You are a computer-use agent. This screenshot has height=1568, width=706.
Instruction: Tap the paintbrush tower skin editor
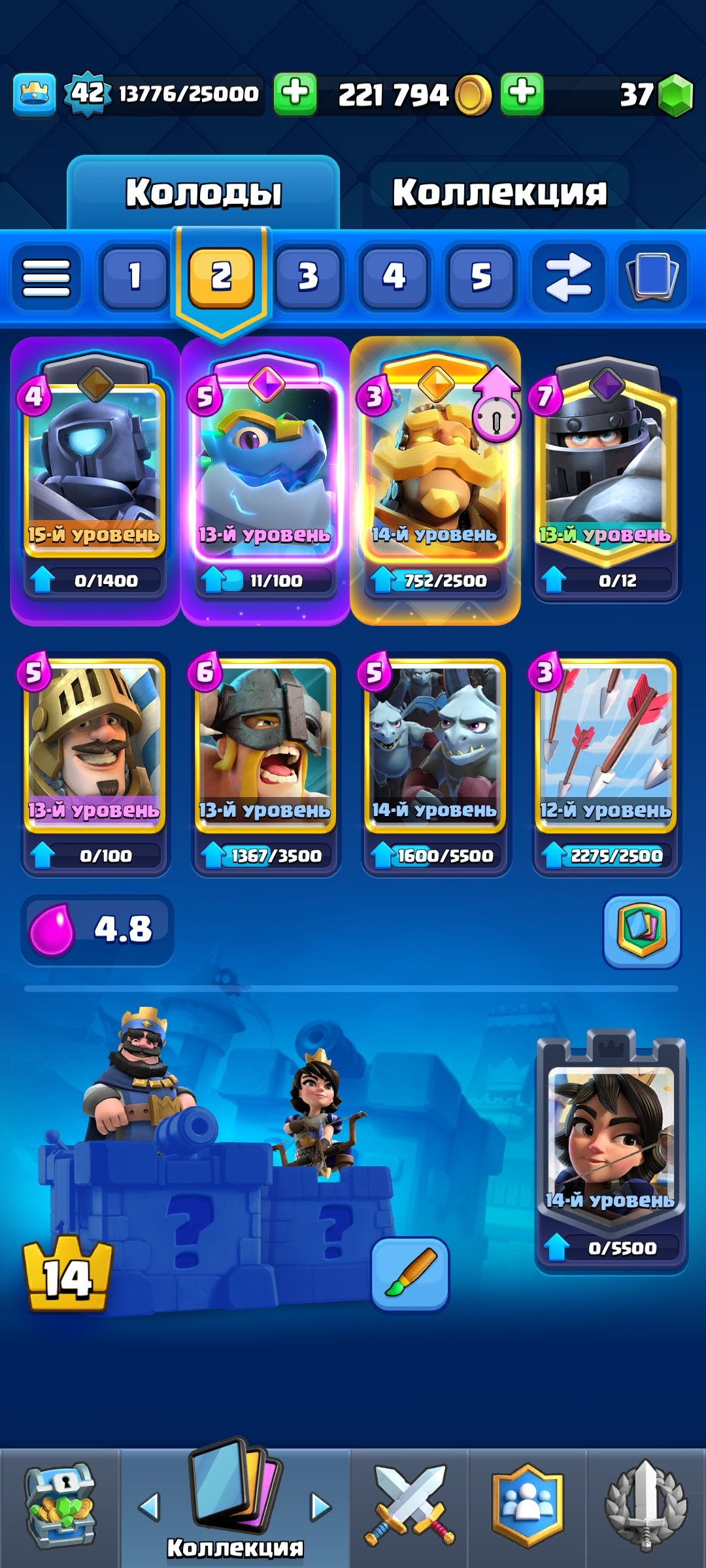(x=410, y=1274)
